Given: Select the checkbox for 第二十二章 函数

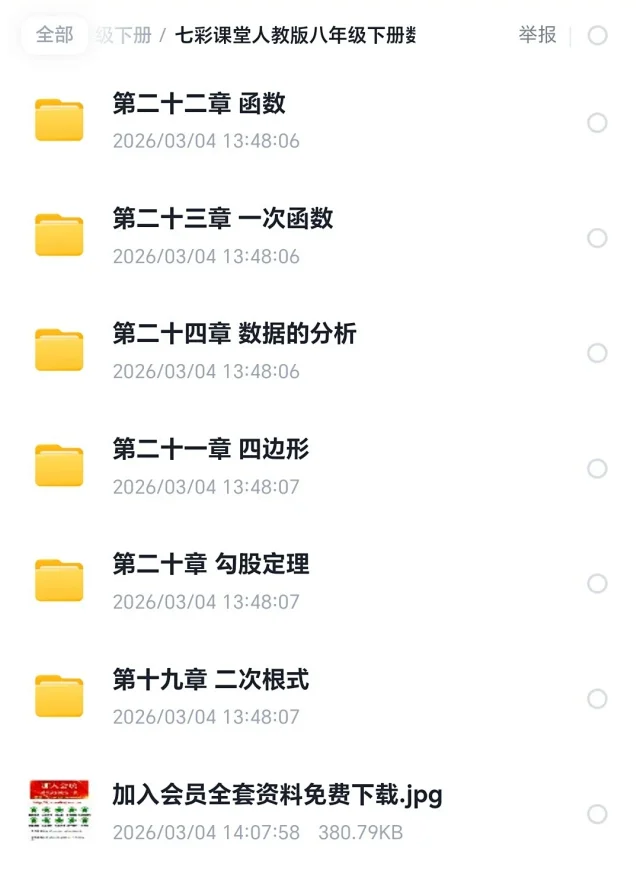Looking at the screenshot, I should [x=597, y=123].
